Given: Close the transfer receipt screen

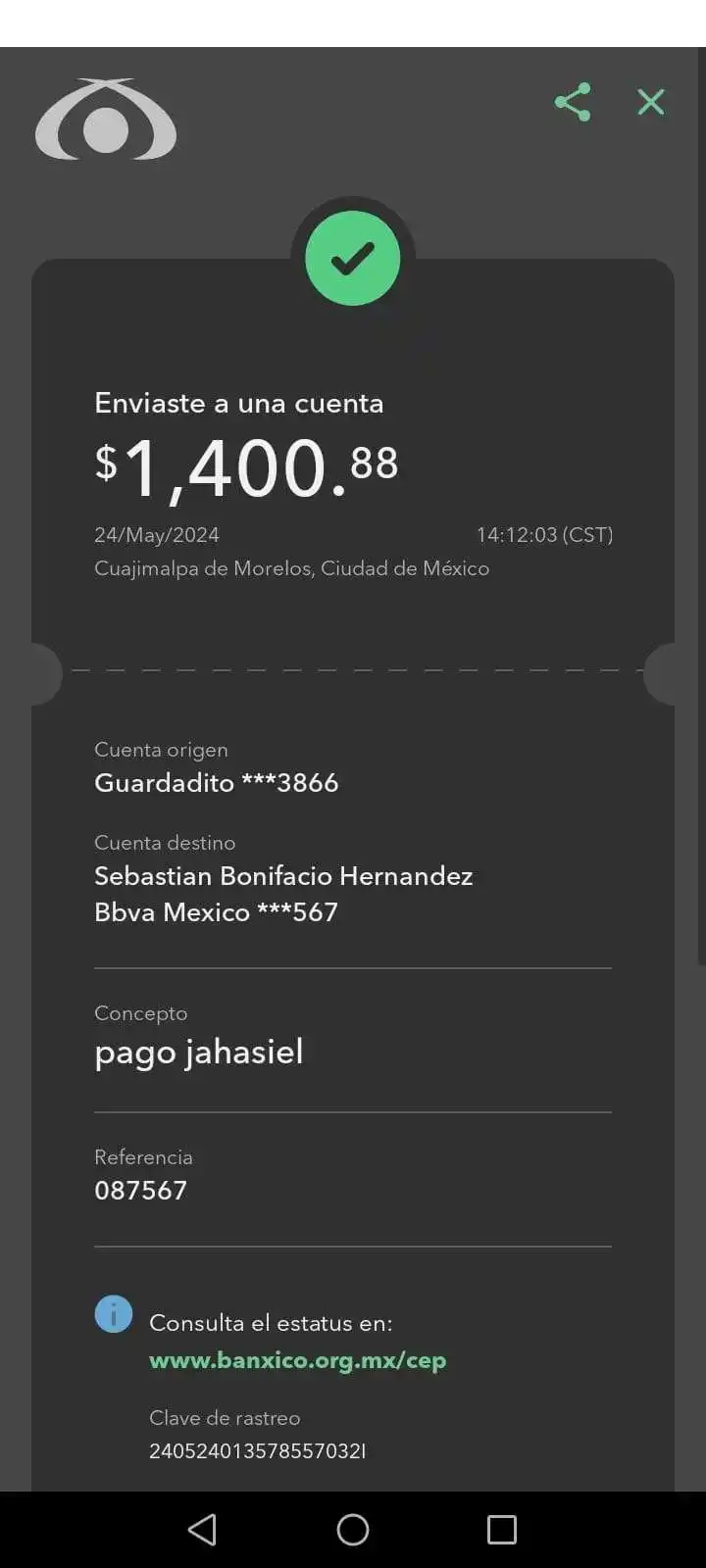Looking at the screenshot, I should pyautogui.click(x=651, y=102).
